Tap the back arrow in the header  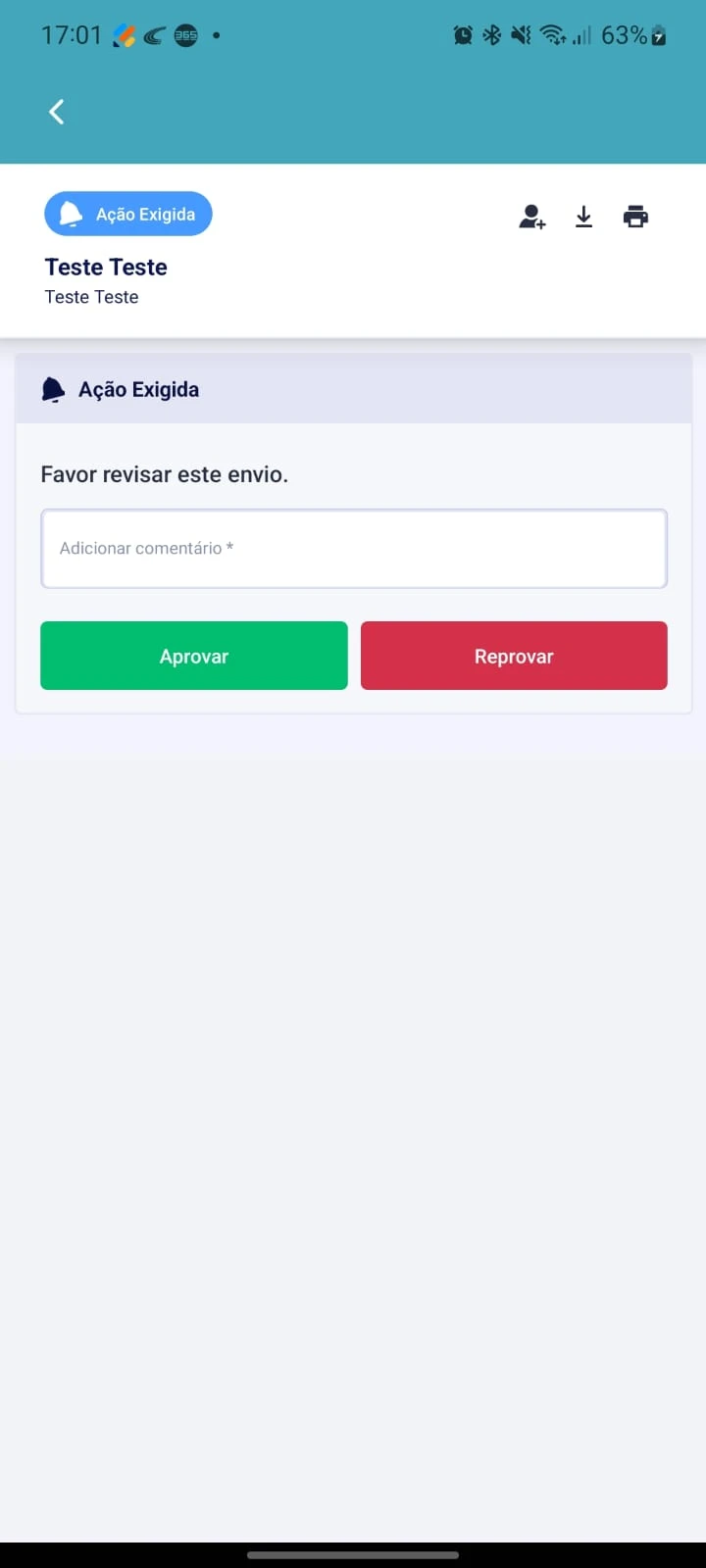coord(56,111)
